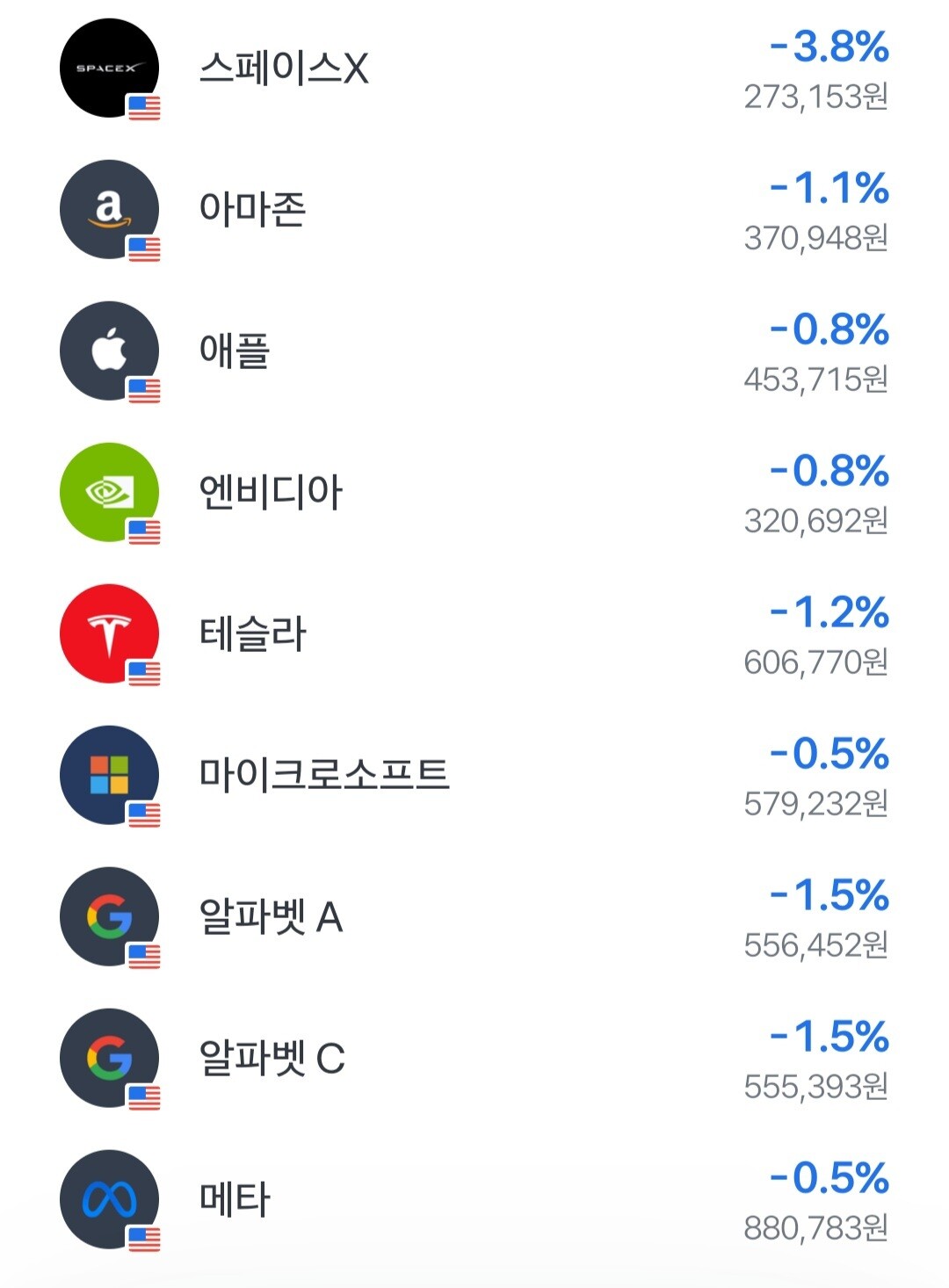Select the 알파벳 C stock row
The width and height of the screenshot is (949, 1288).
click(x=474, y=1059)
